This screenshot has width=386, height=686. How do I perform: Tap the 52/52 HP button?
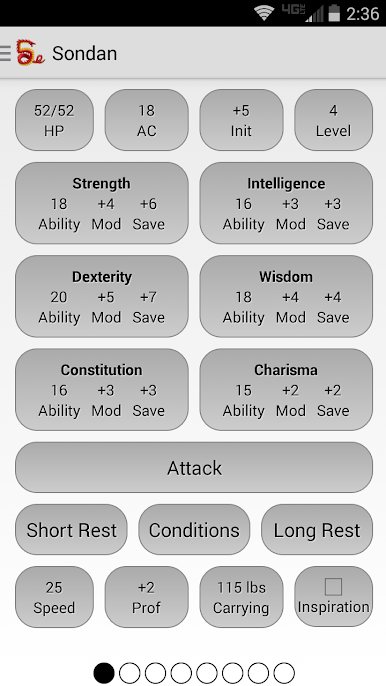[x=54, y=120]
